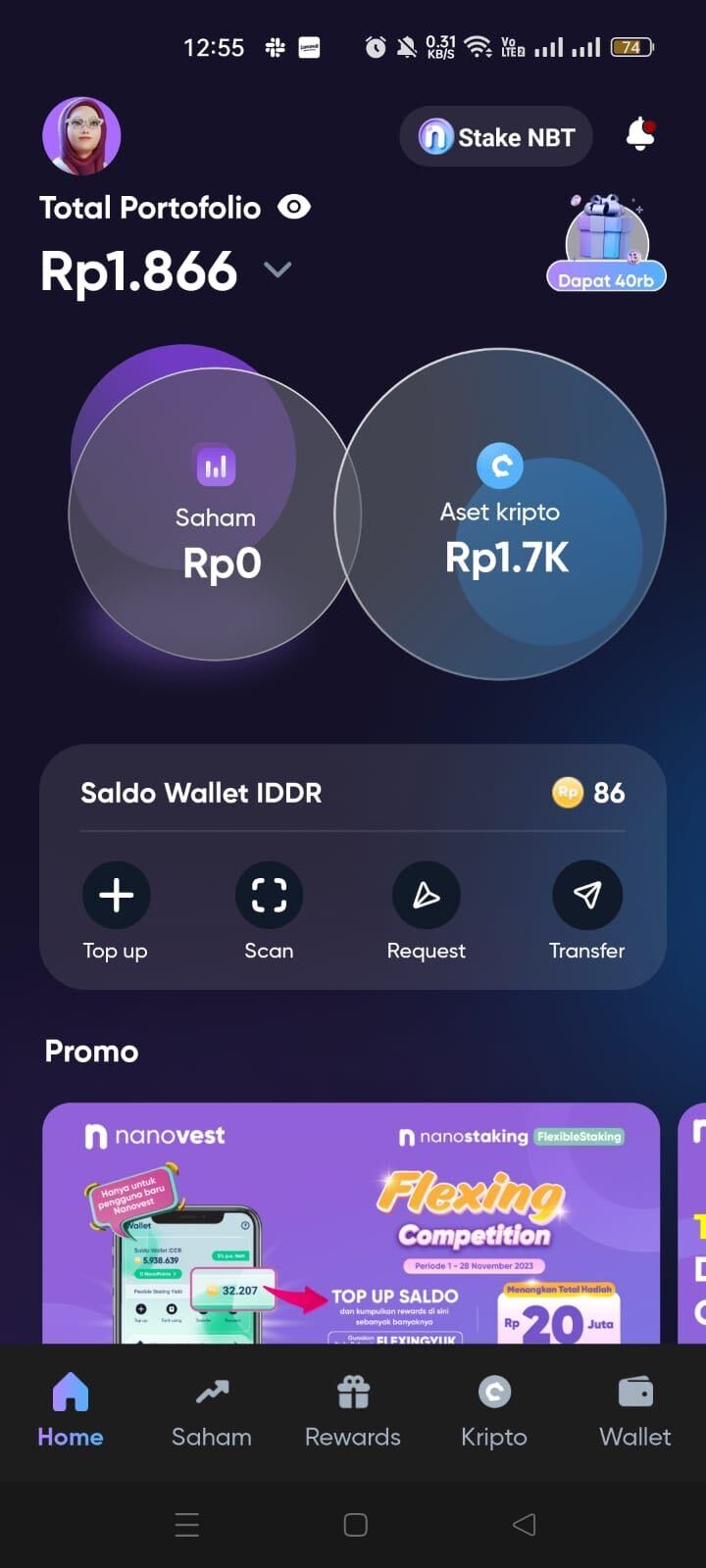Hide the total portfolio balance

pyautogui.click(x=294, y=207)
